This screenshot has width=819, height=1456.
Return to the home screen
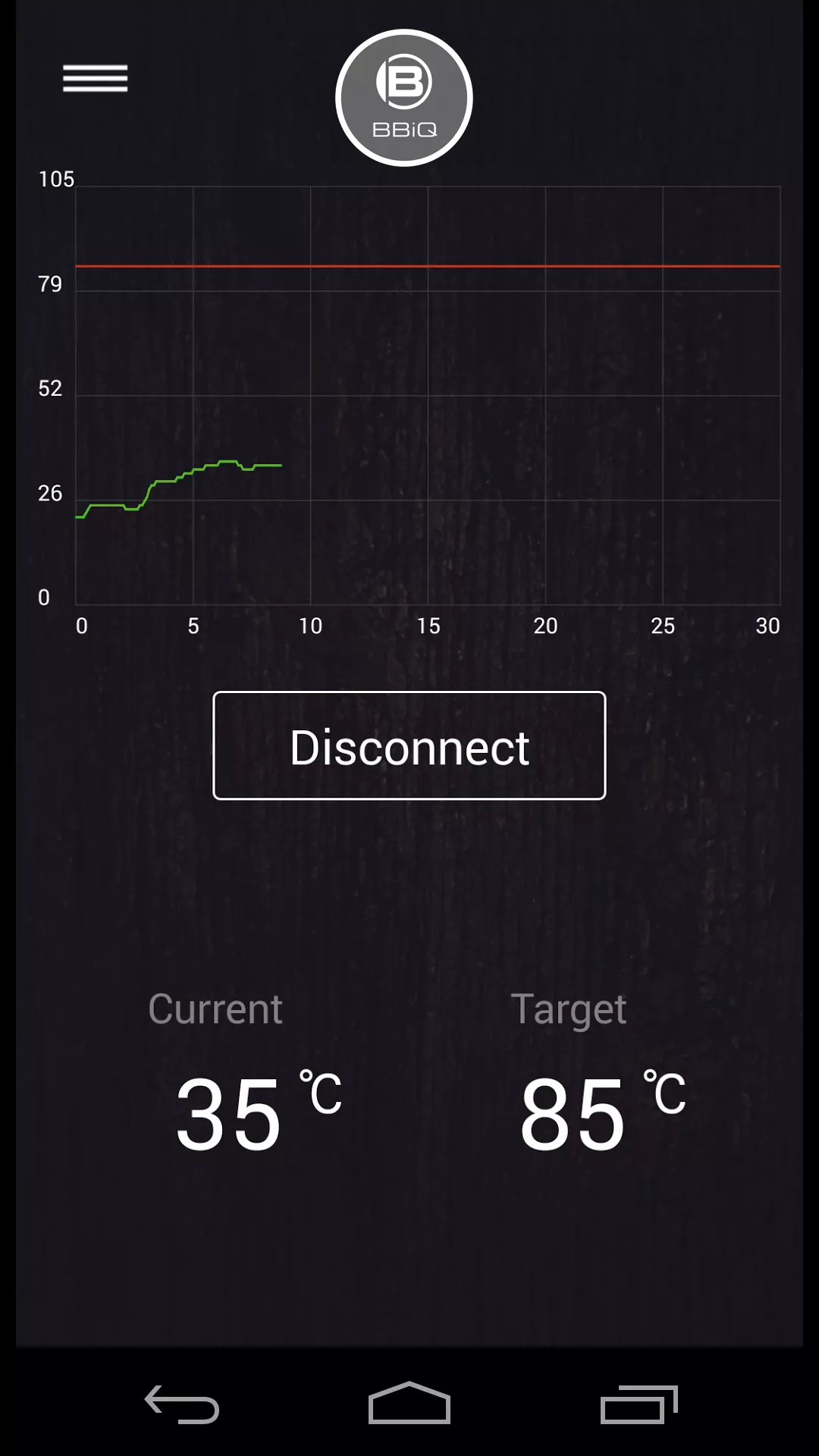pyautogui.click(x=409, y=1404)
